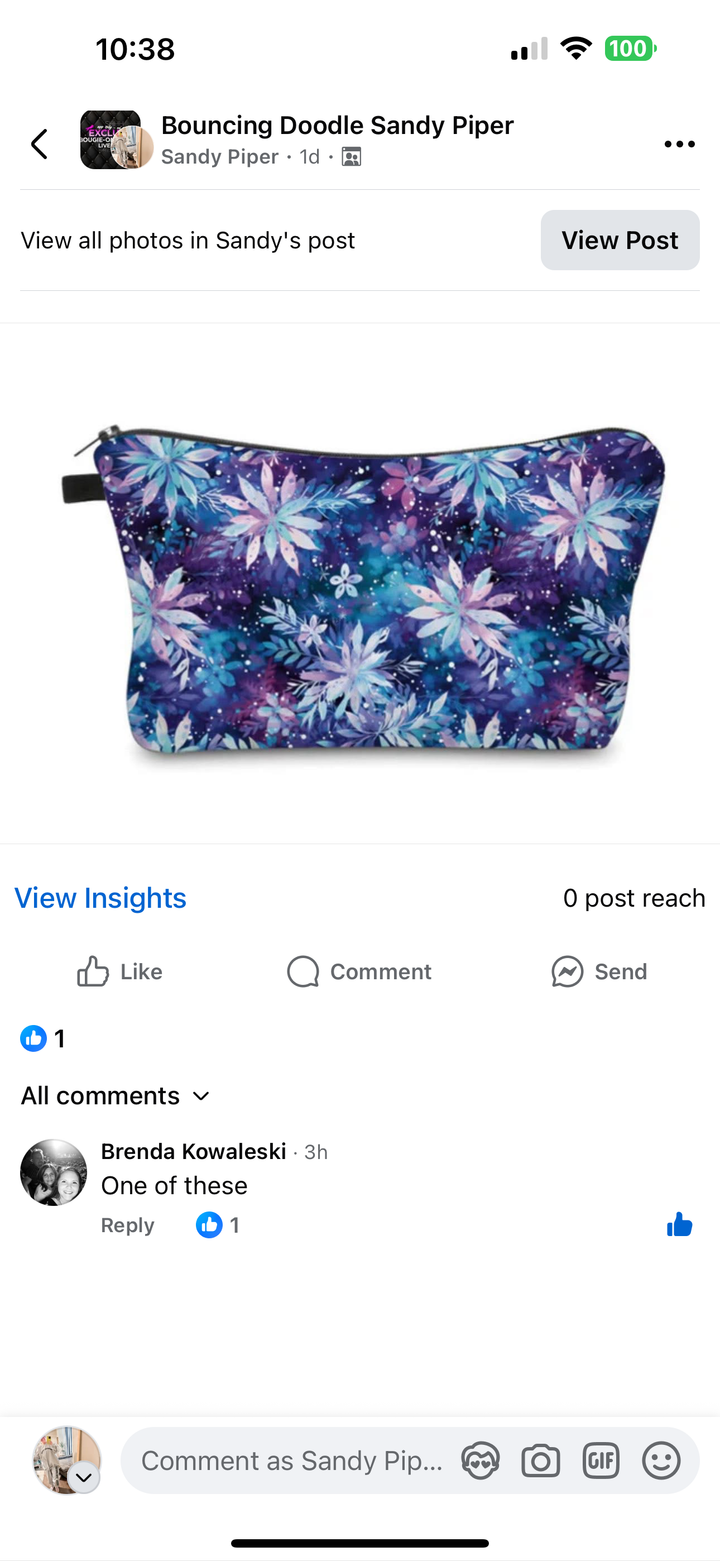Open the Bouncing Doodle Sandy Piper group
720x1561 pixels.
337,125
